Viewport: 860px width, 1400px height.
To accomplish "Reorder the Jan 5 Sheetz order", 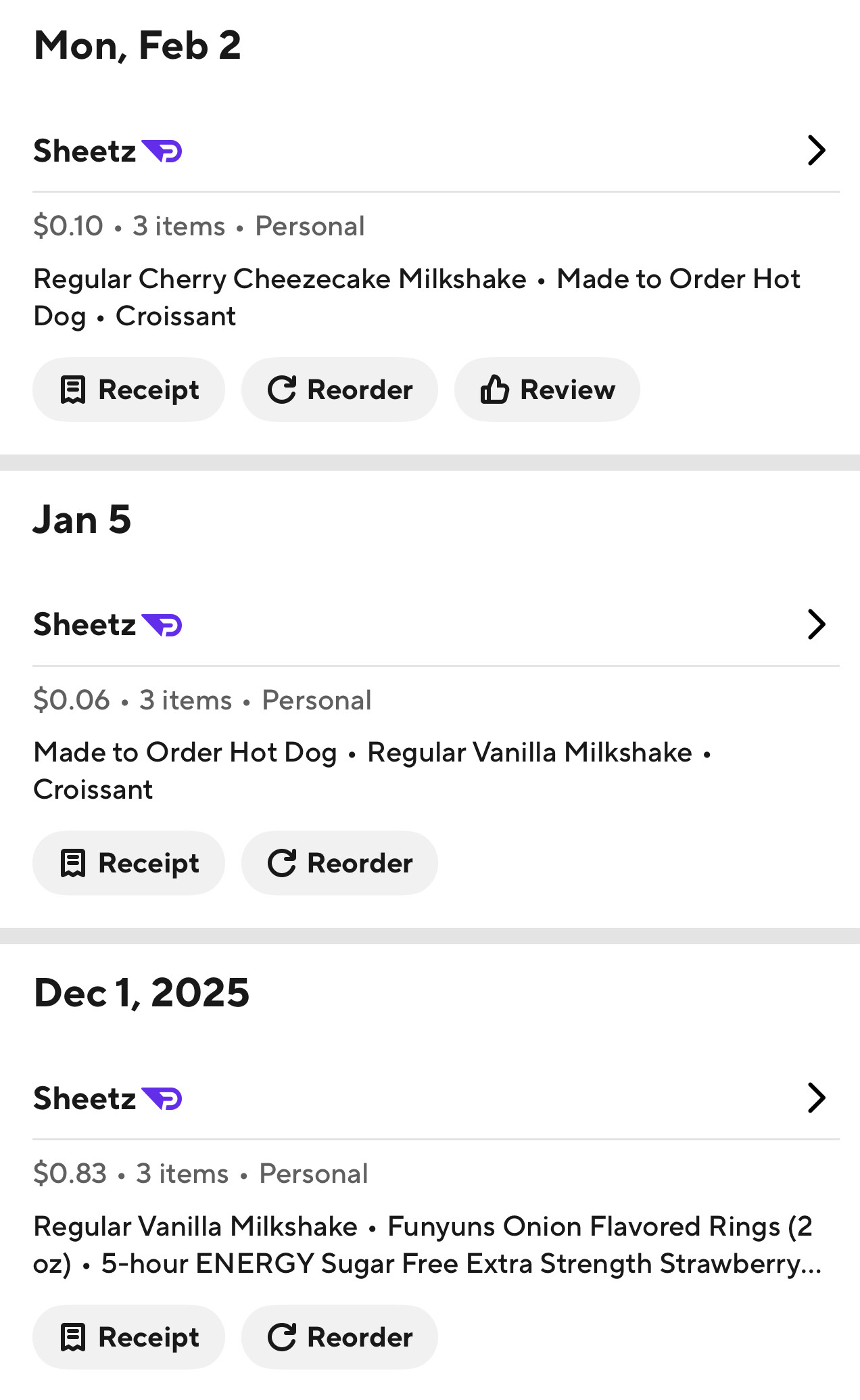I will pos(339,863).
